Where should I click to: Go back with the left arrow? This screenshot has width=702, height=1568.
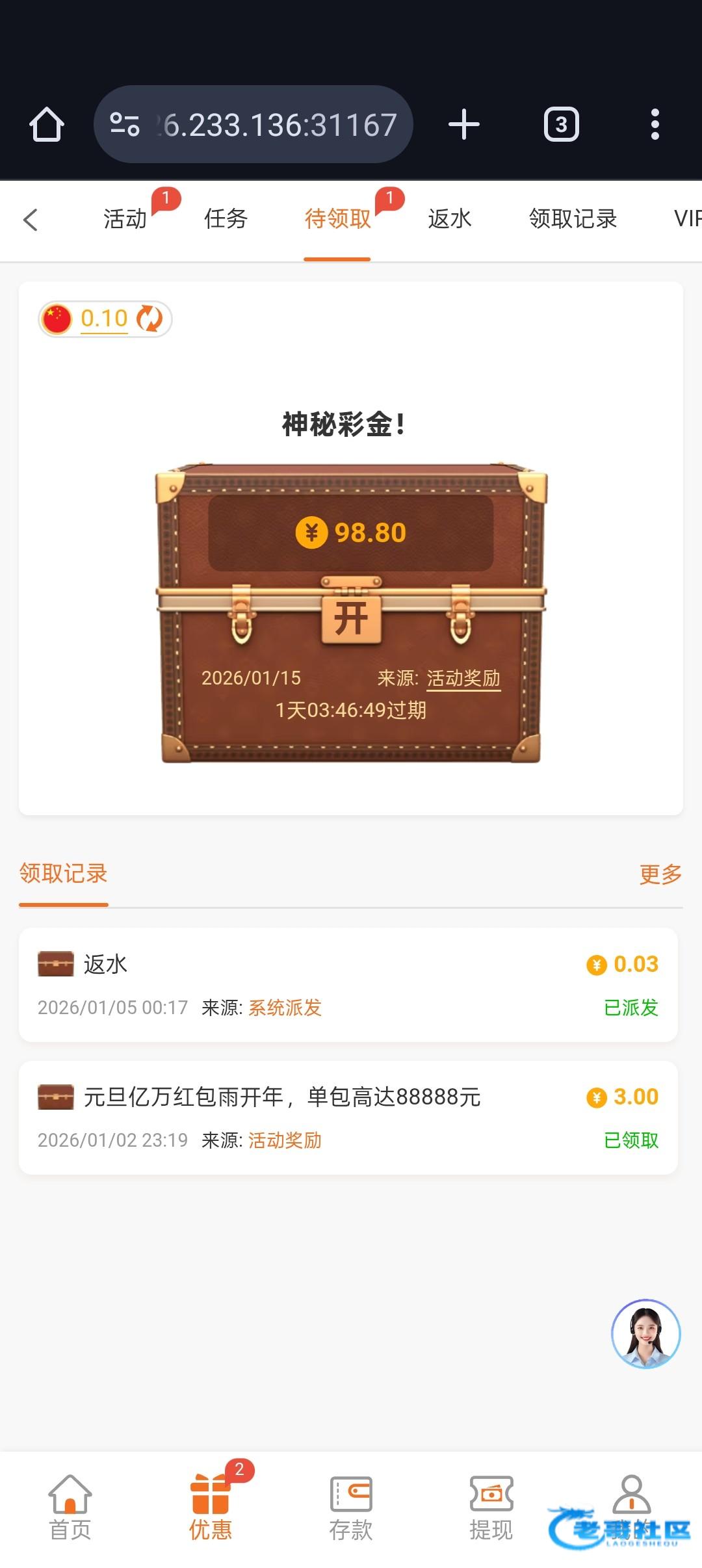click(31, 220)
